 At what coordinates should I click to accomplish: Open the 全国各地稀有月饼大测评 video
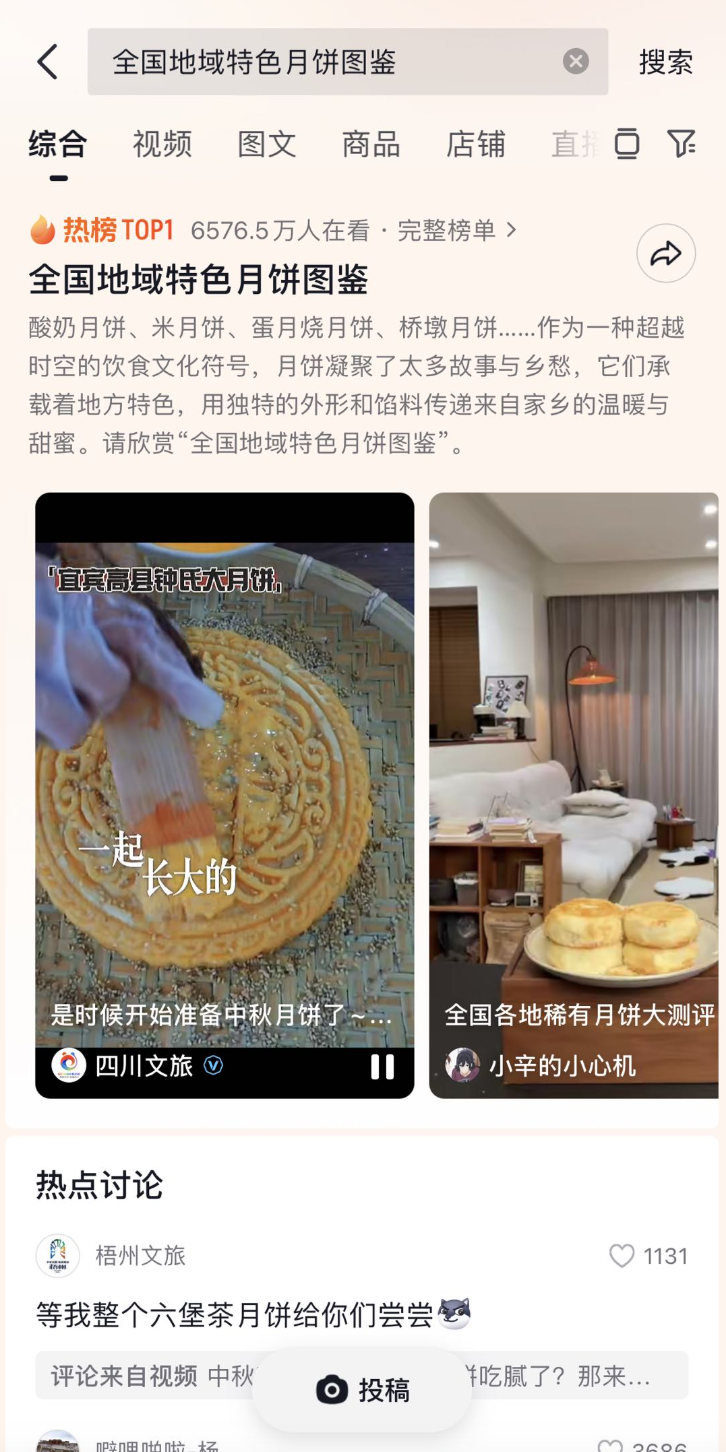574,796
